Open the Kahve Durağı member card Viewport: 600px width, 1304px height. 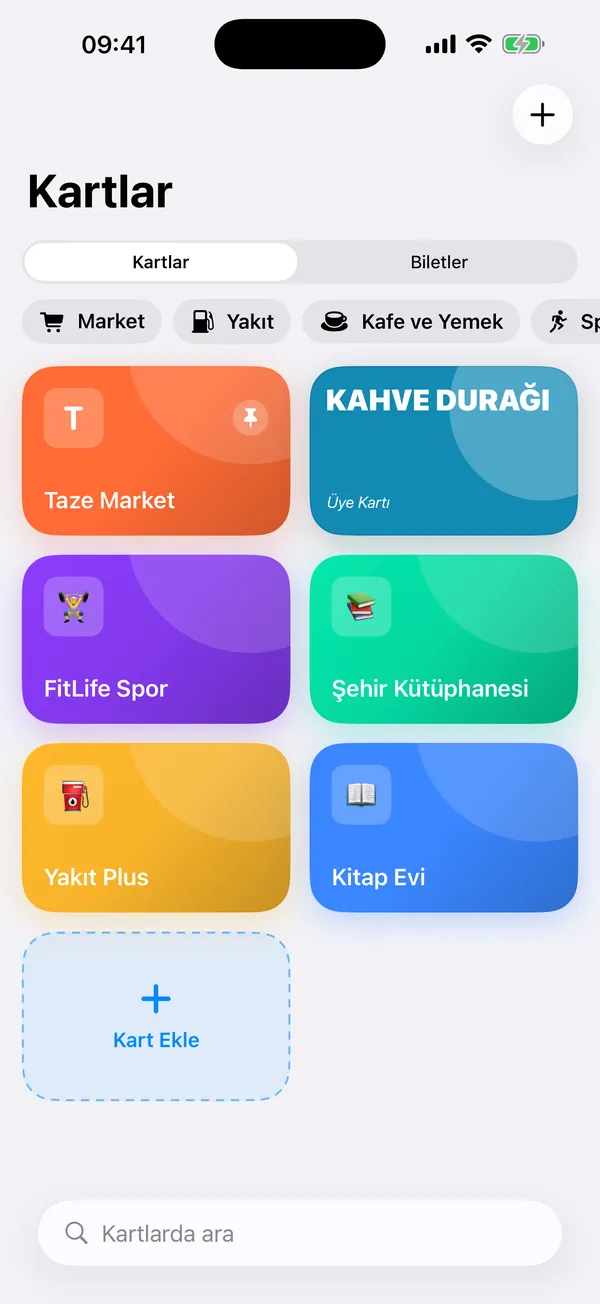(x=444, y=450)
